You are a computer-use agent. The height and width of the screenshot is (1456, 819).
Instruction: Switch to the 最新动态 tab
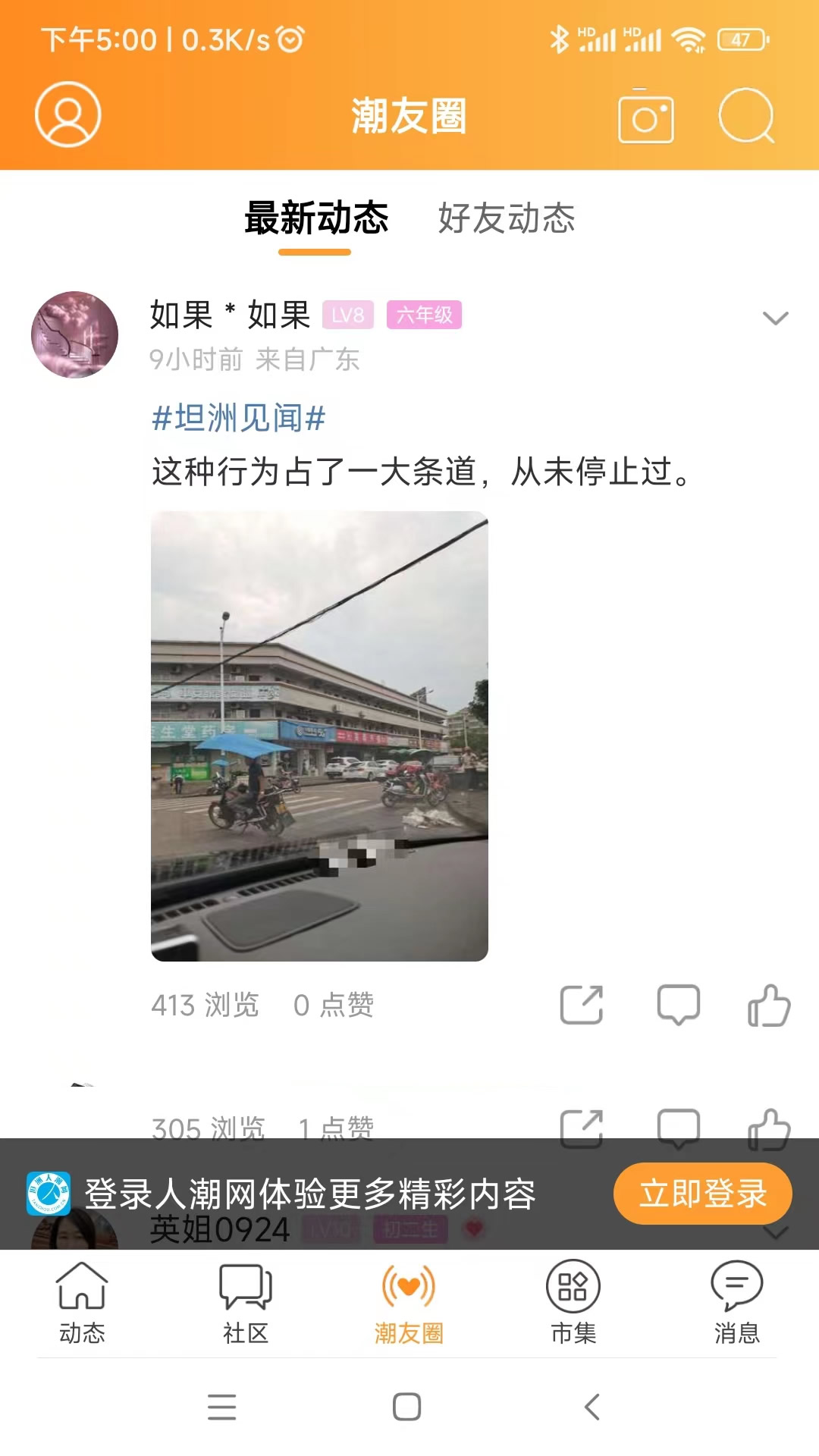tap(315, 219)
